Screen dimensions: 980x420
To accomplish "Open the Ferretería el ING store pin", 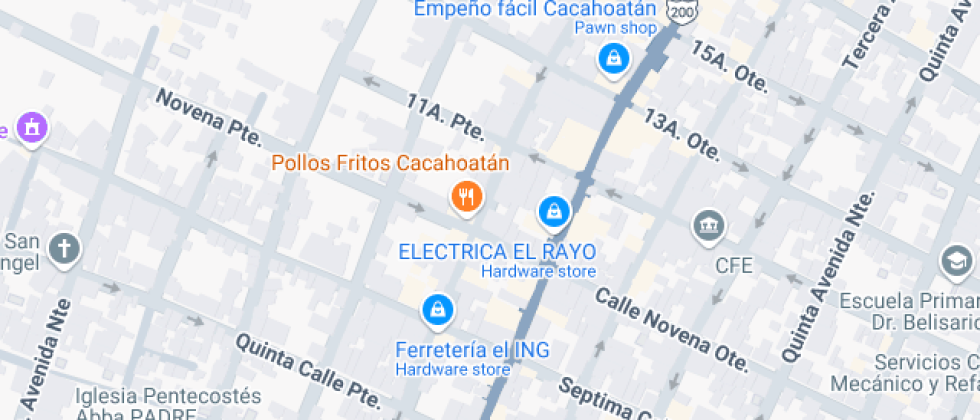I will click(436, 310).
